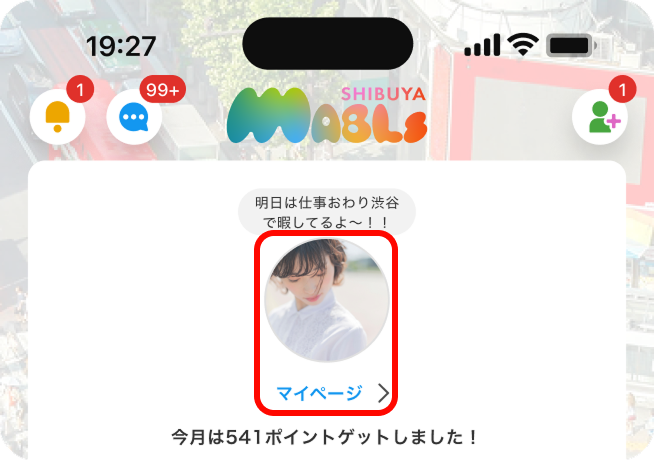Open the notifications bell
654x460 pixels.
tap(57, 118)
